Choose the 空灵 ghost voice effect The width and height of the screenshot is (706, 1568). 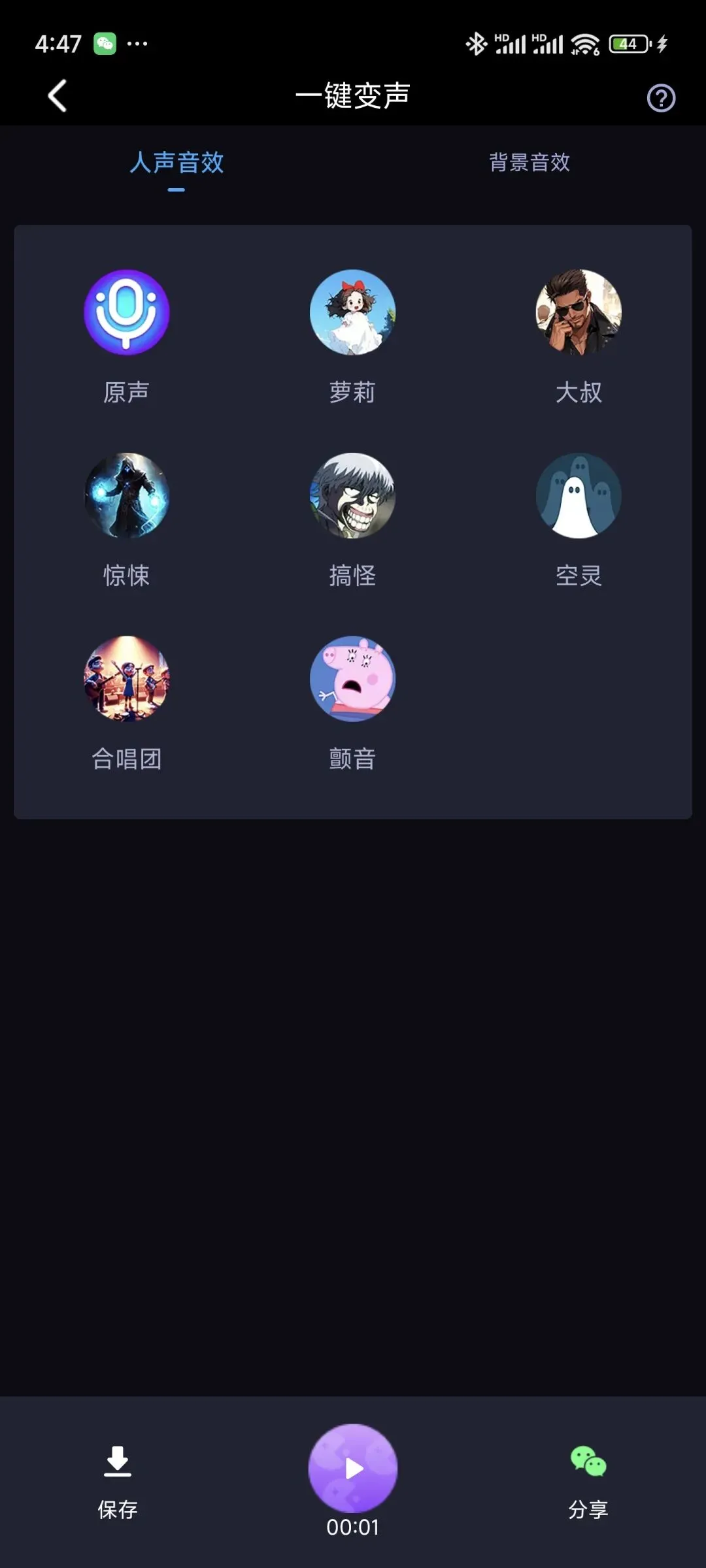(579, 495)
